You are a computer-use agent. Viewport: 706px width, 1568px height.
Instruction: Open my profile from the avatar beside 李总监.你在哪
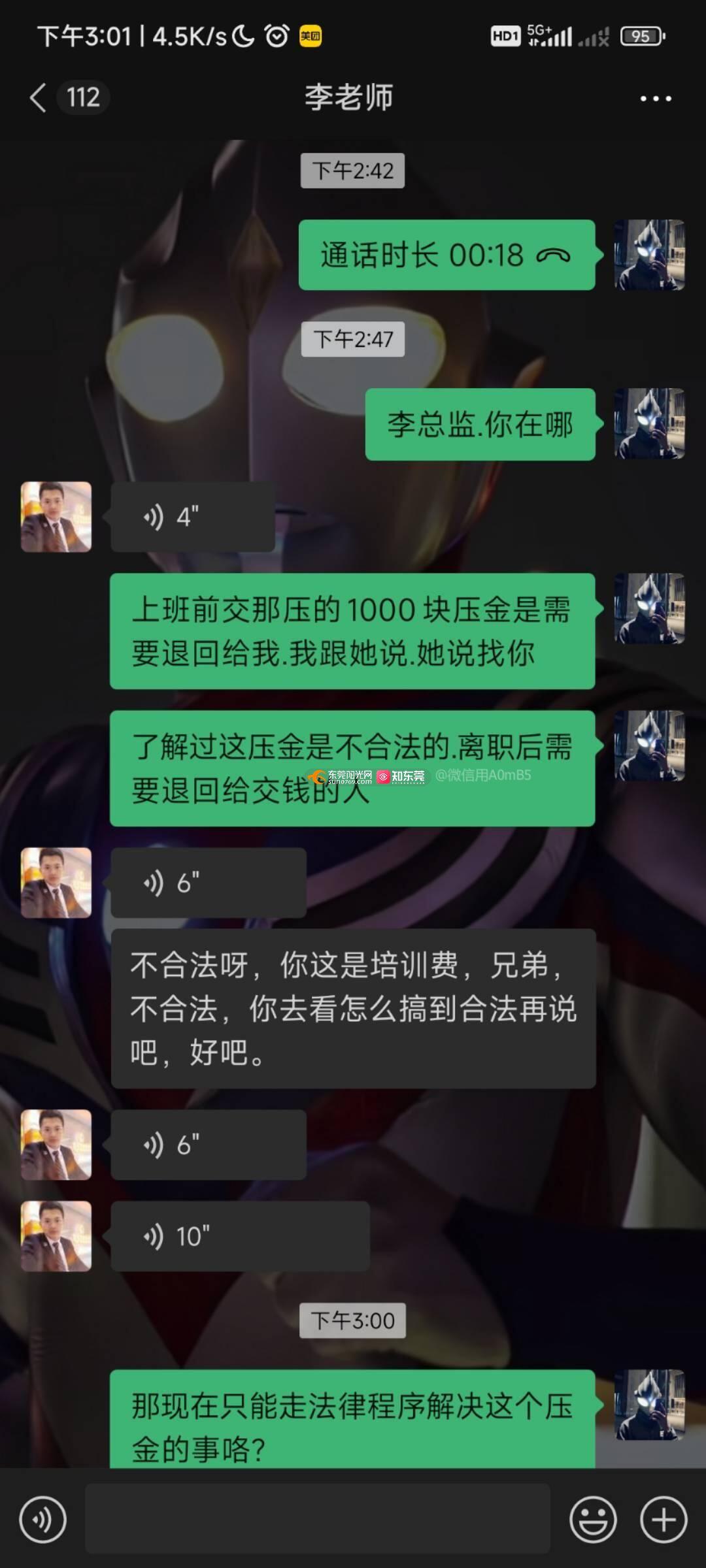pyautogui.click(x=649, y=424)
